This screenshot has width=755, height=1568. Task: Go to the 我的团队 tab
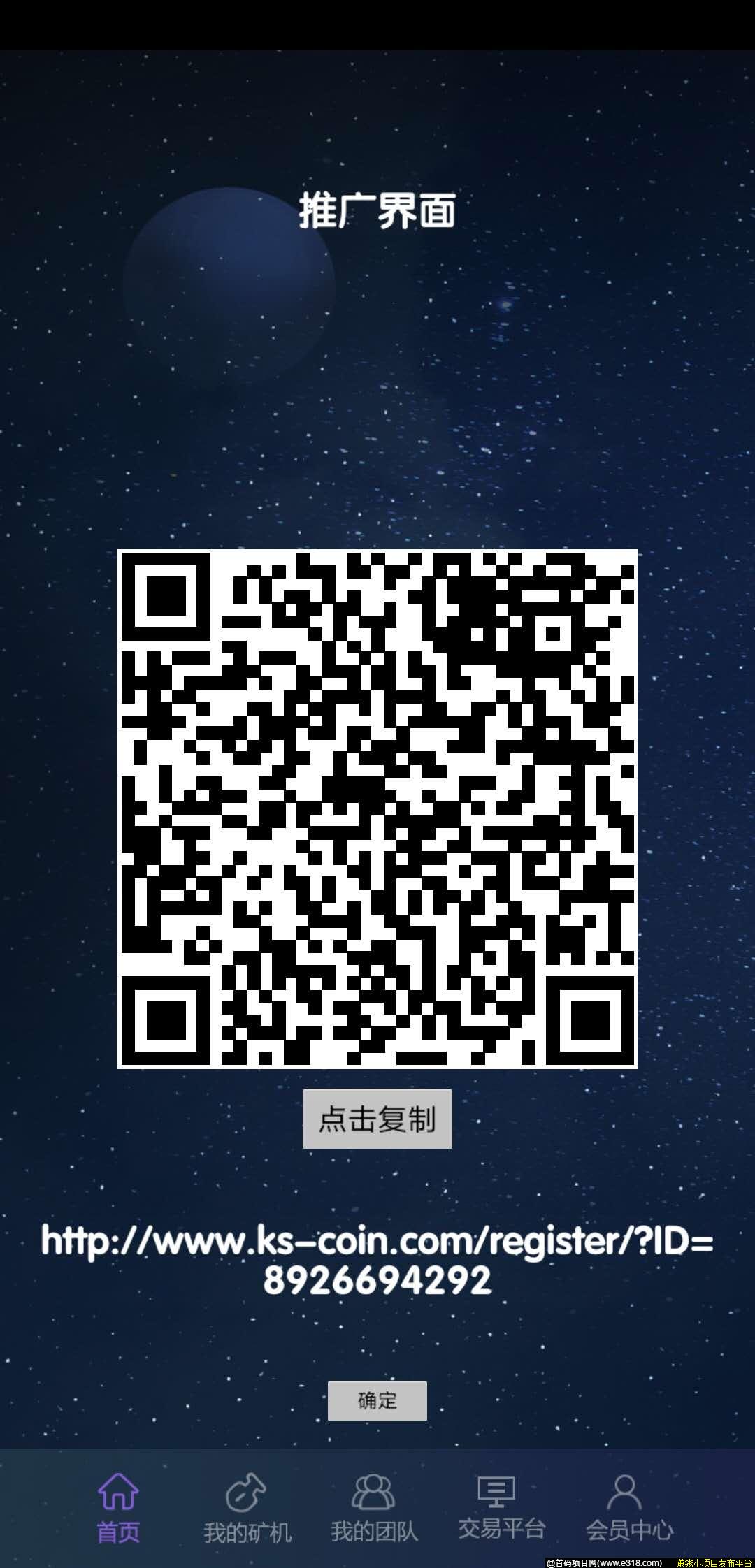coord(374,1509)
